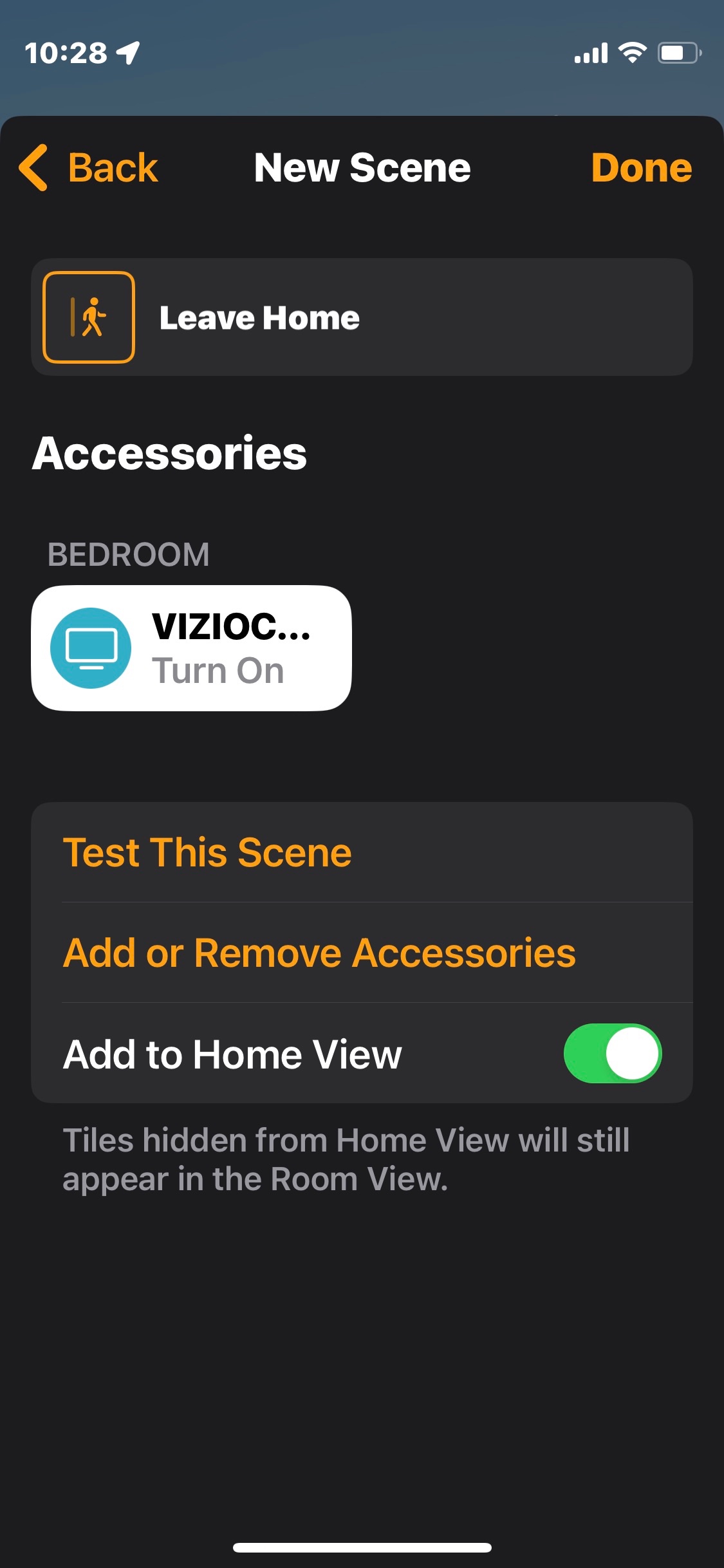Image resolution: width=724 pixels, height=1568 pixels.
Task: Open the VIZIOC TV accessory tile
Action: point(191,648)
